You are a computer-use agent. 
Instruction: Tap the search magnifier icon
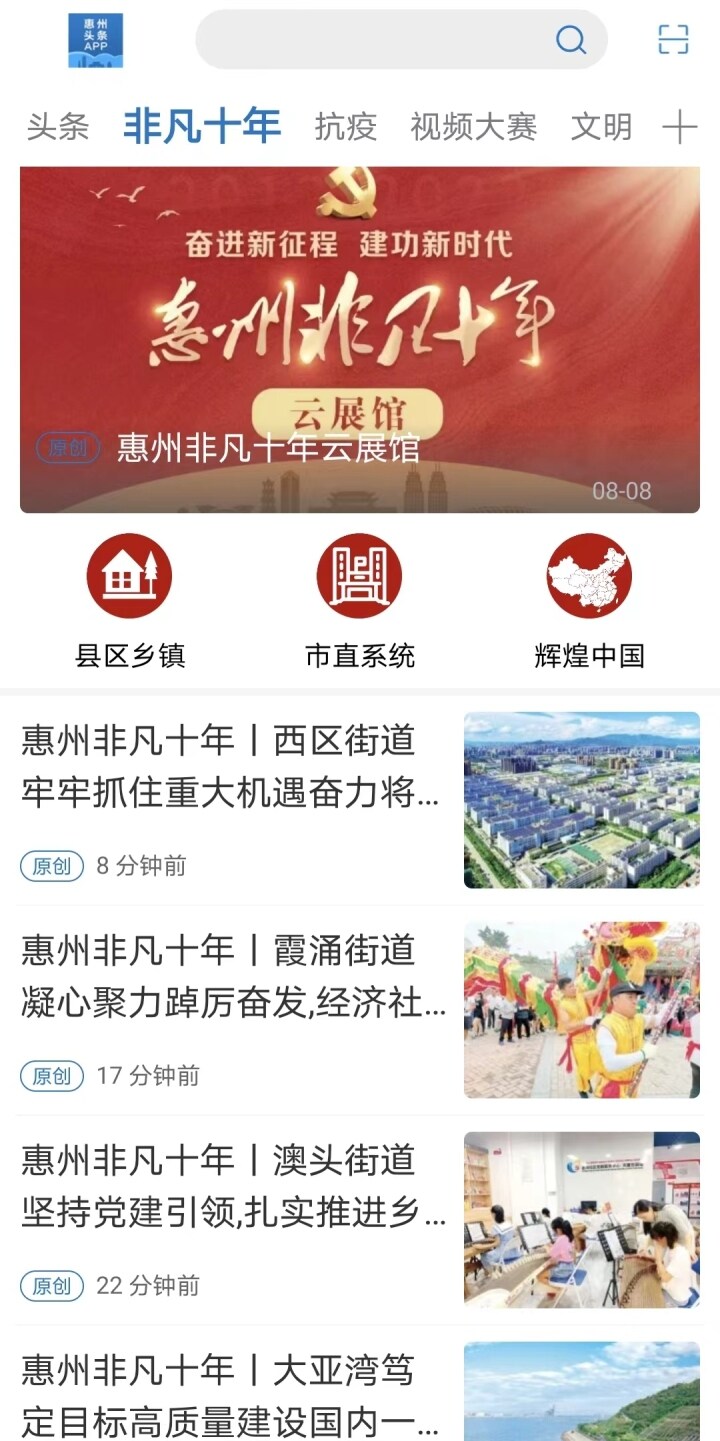(570, 40)
